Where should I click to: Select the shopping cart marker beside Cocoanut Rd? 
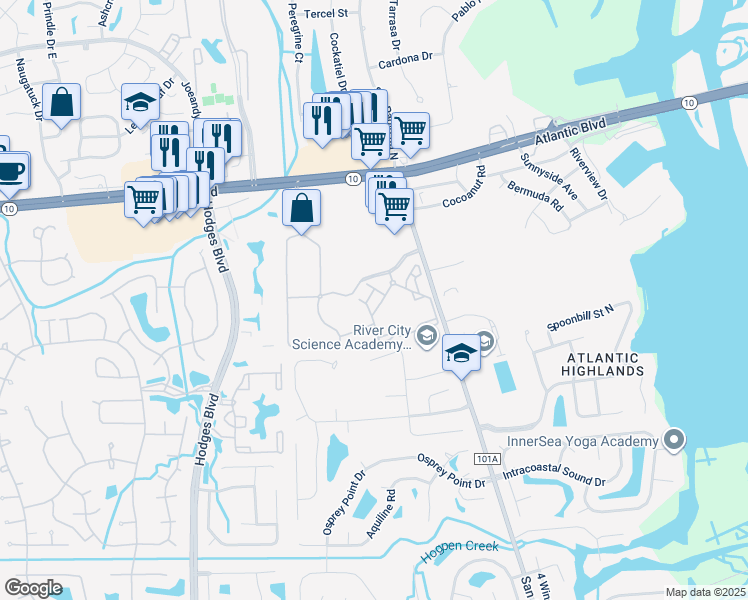tap(395, 207)
